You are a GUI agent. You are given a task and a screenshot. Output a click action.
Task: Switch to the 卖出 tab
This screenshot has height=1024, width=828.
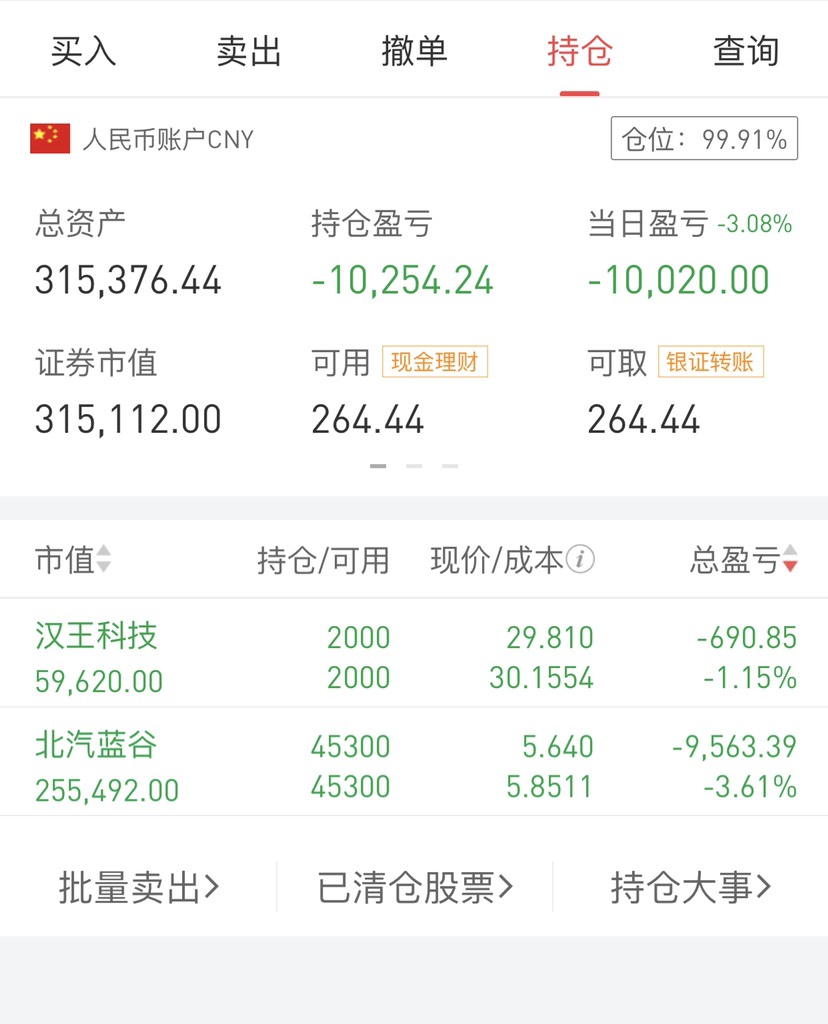(x=249, y=51)
